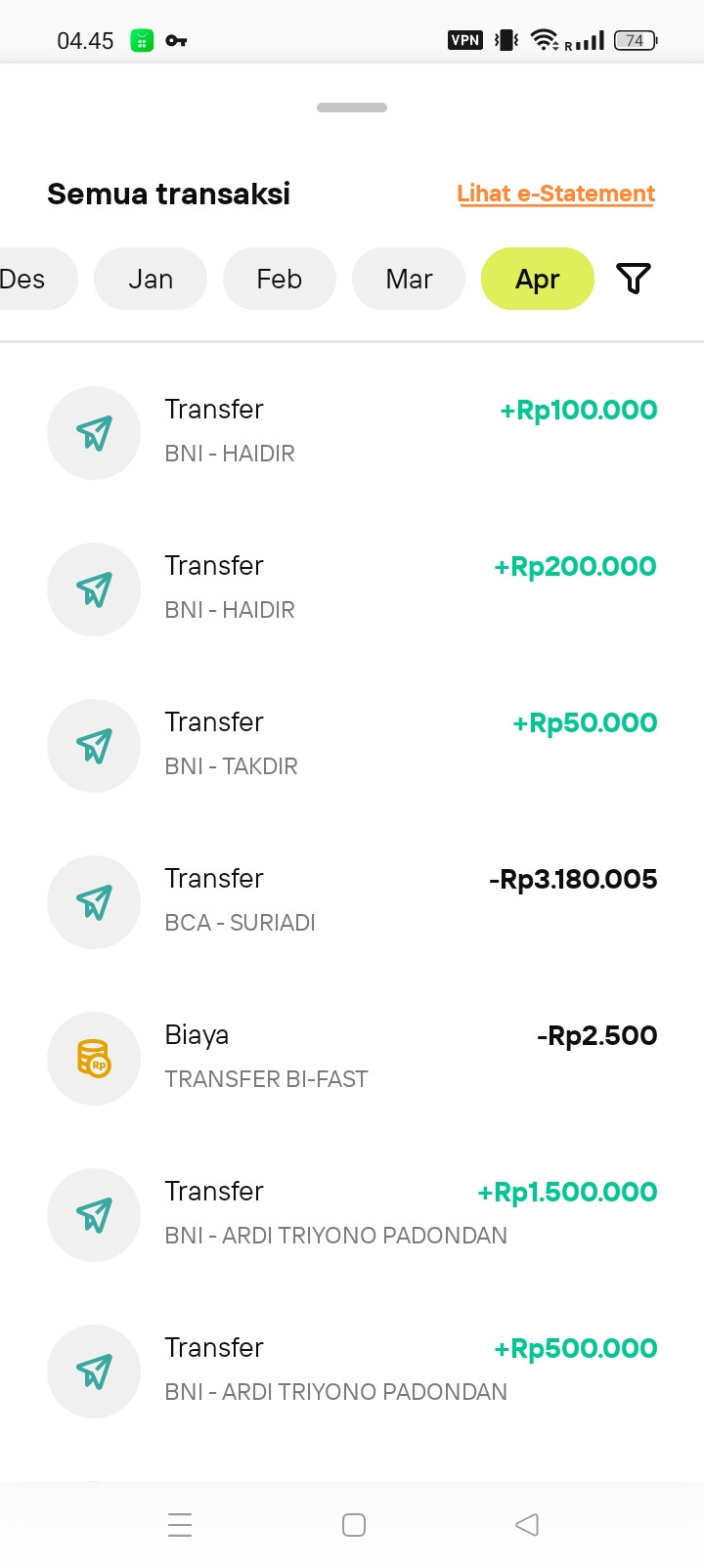Tap the system home button

(x=354, y=1525)
